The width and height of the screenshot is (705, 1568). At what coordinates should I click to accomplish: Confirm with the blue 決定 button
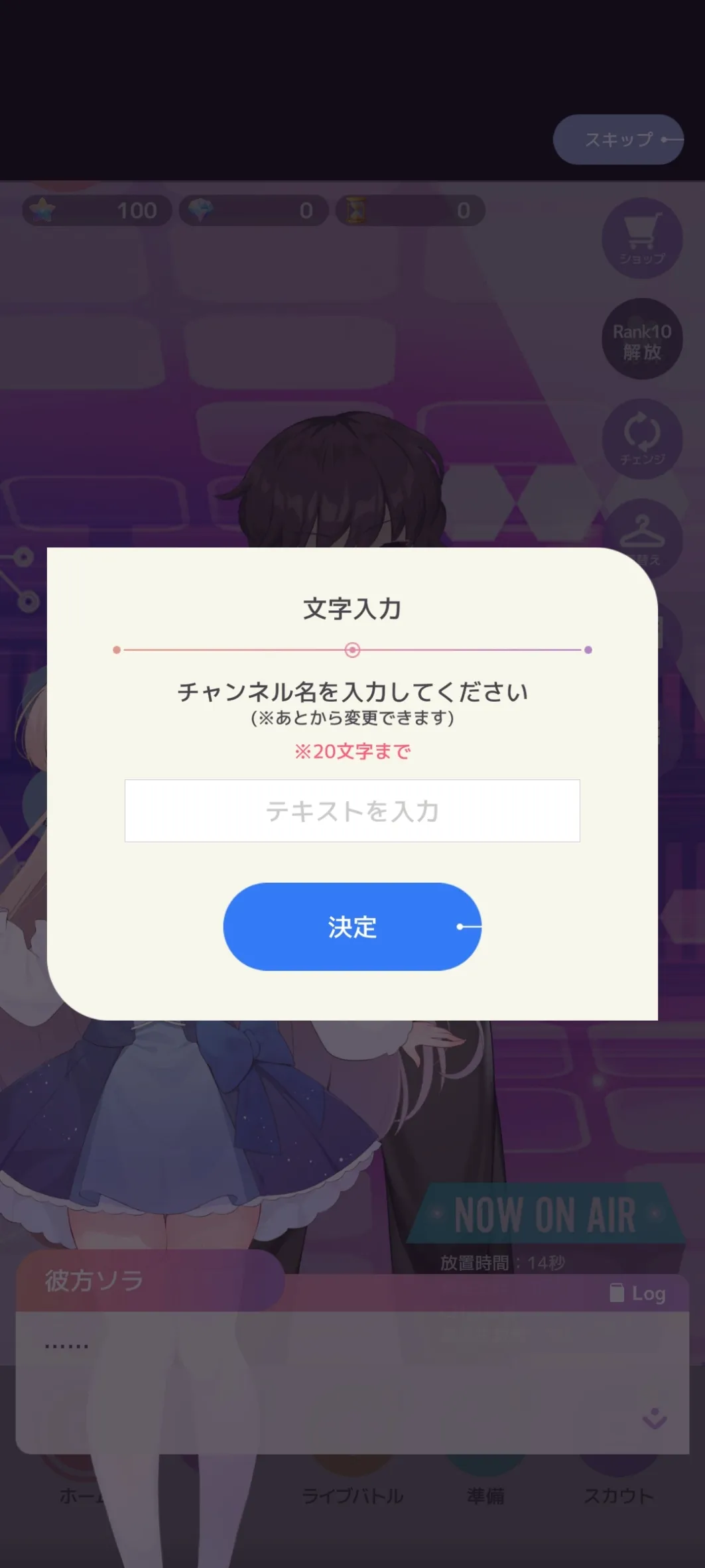[x=352, y=927]
